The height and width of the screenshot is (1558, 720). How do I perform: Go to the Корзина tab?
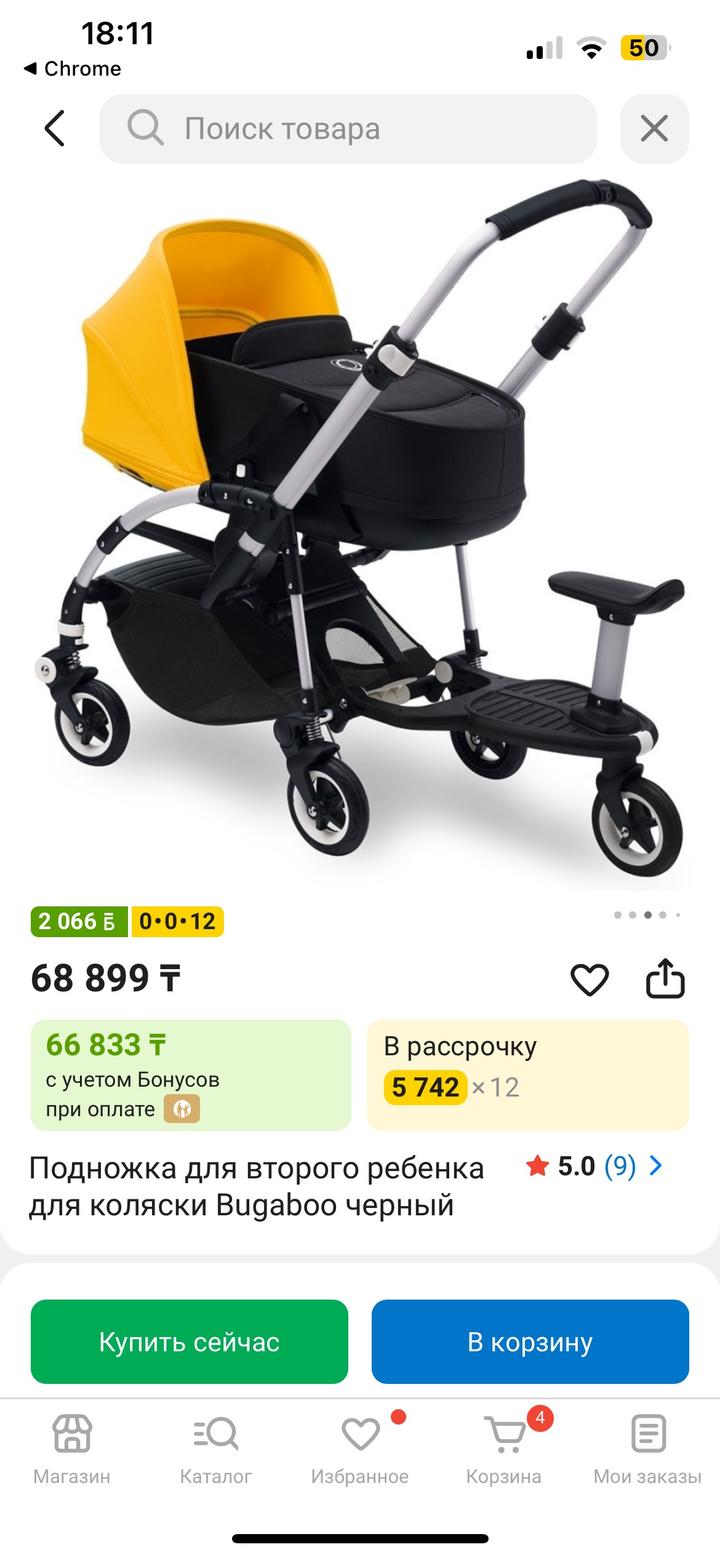(x=504, y=1448)
